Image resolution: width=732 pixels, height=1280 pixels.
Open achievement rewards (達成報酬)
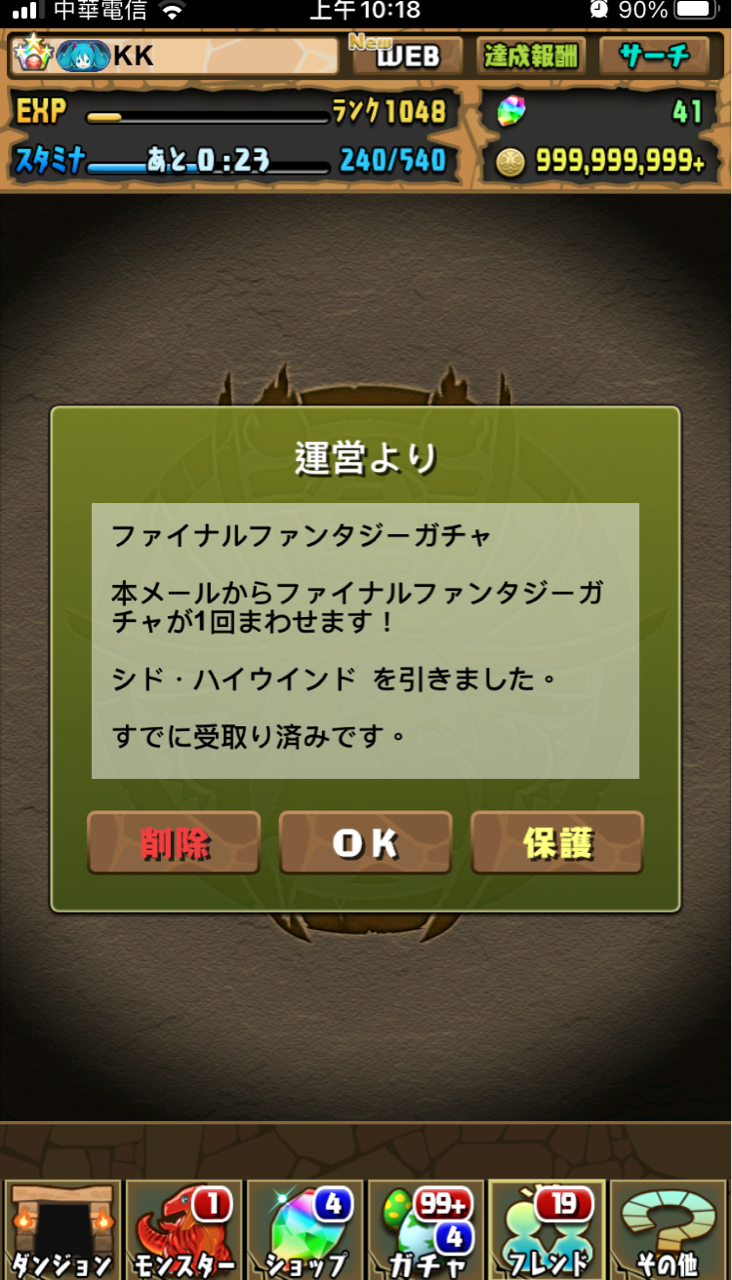pos(530,56)
